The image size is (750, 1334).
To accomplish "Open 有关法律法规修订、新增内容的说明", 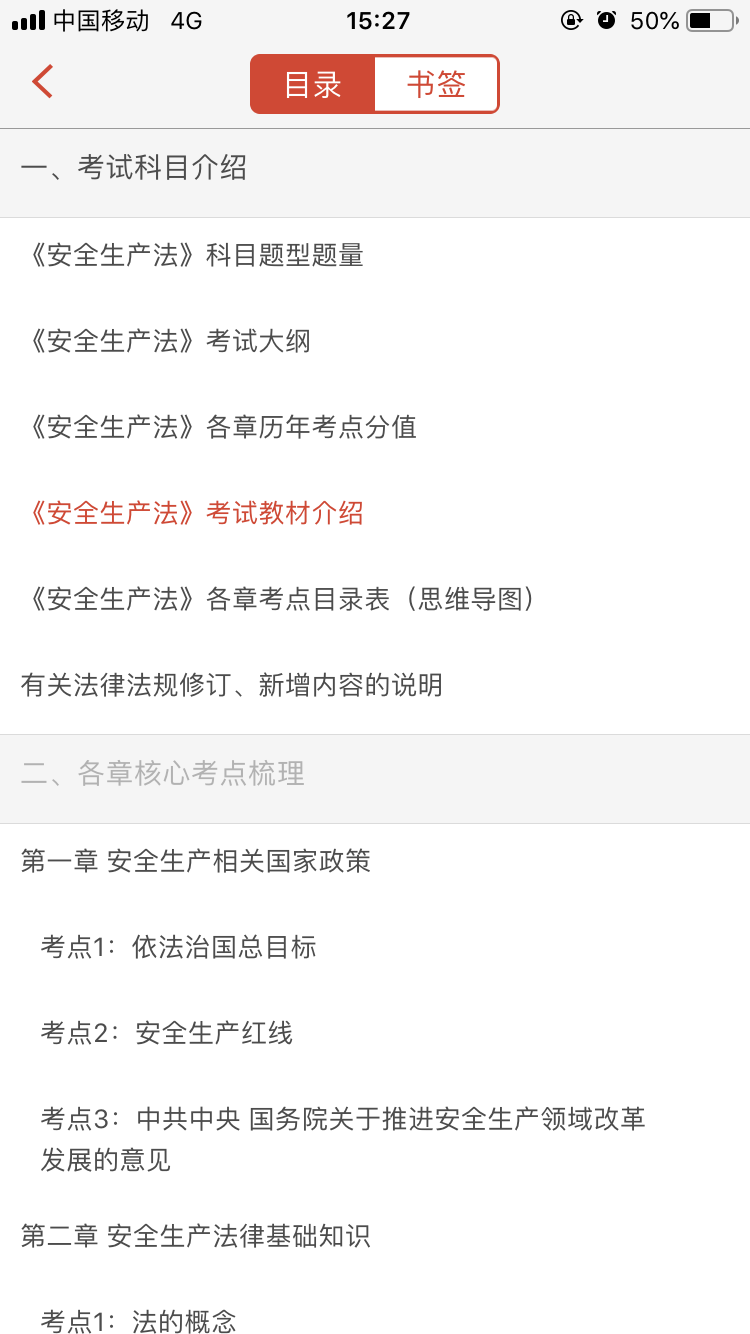I will pos(232,686).
